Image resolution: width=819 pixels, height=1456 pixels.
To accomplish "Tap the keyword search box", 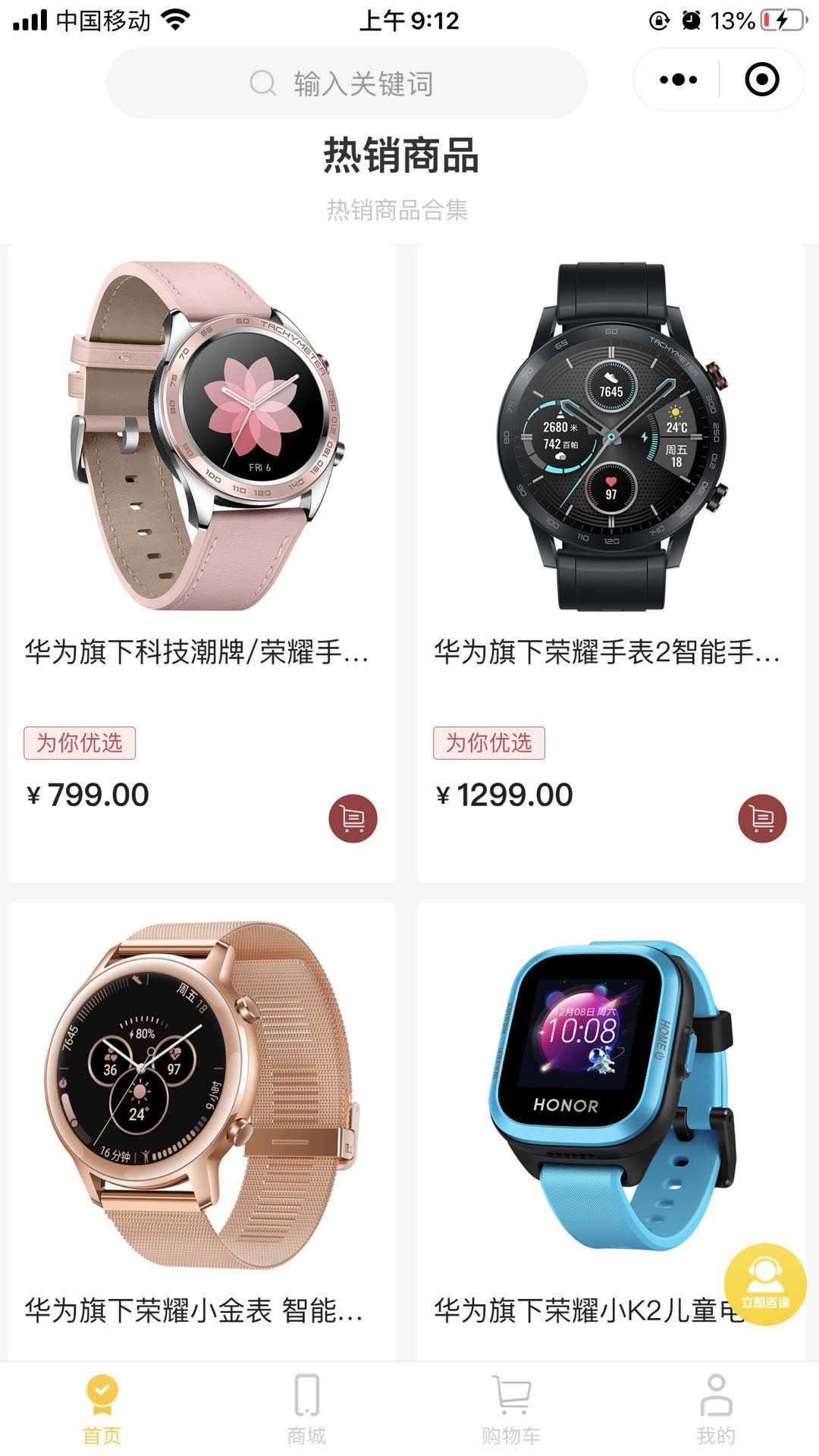I will (x=347, y=83).
